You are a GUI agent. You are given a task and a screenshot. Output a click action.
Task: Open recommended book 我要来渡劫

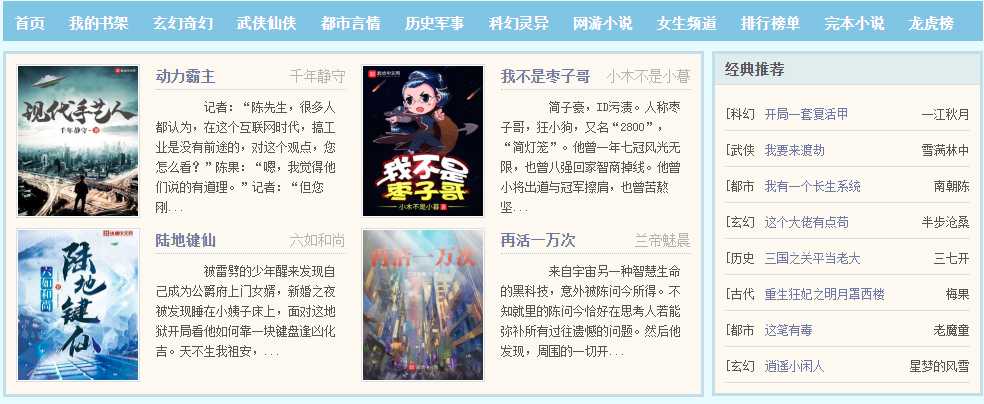[x=794, y=150]
